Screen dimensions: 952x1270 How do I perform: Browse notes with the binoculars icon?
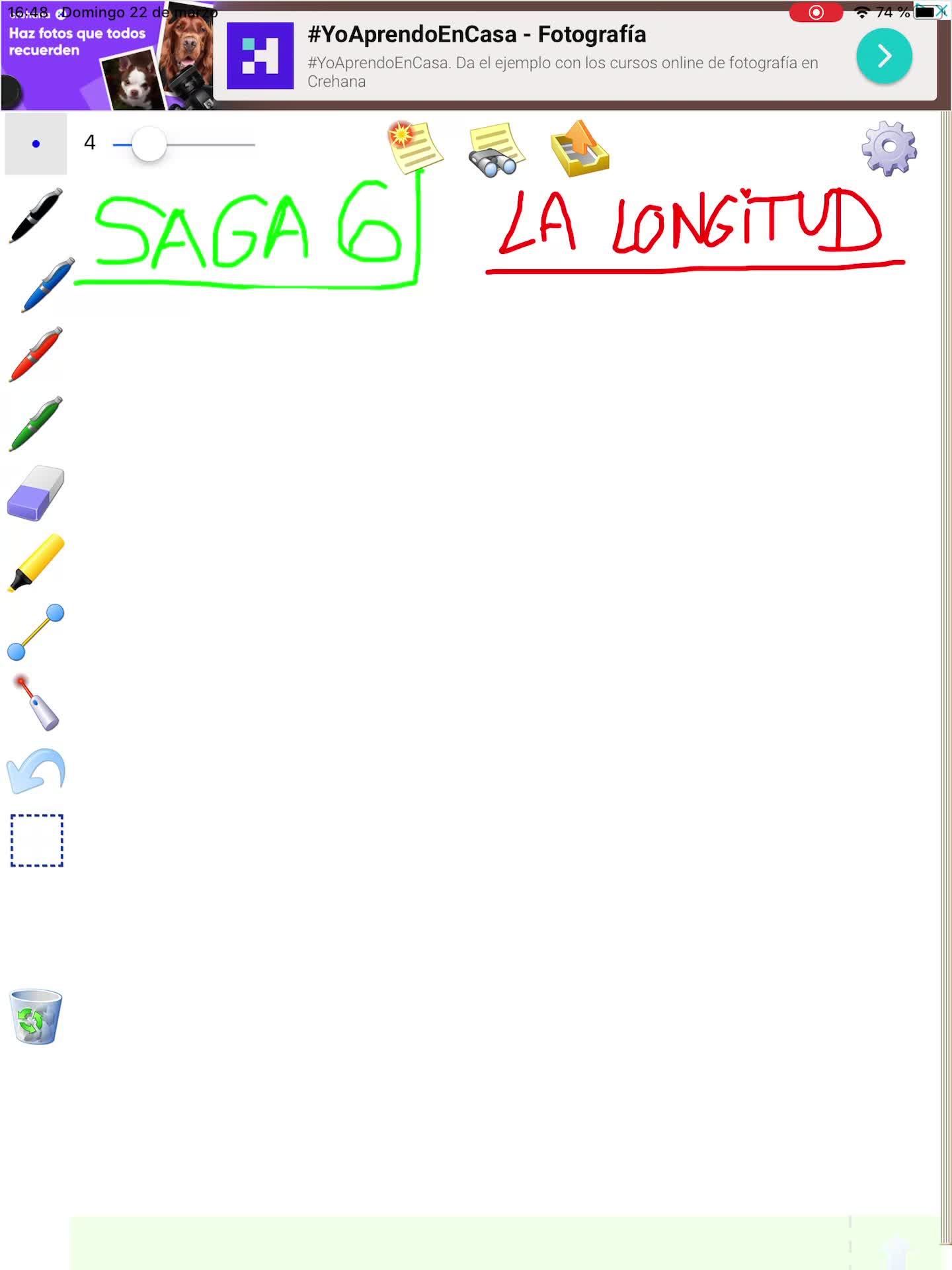[496, 149]
